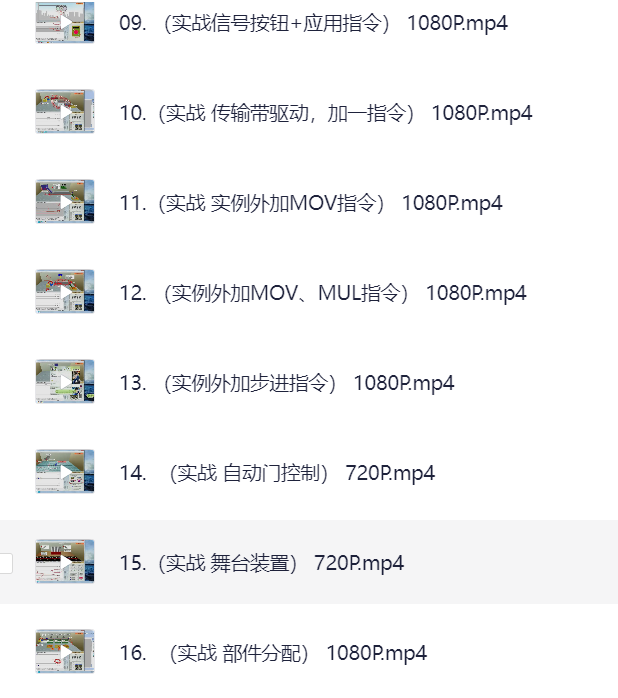The width and height of the screenshot is (618, 698).
Task: Select video 12 实例外加MOV、MUL指令
Action: [x=322, y=293]
